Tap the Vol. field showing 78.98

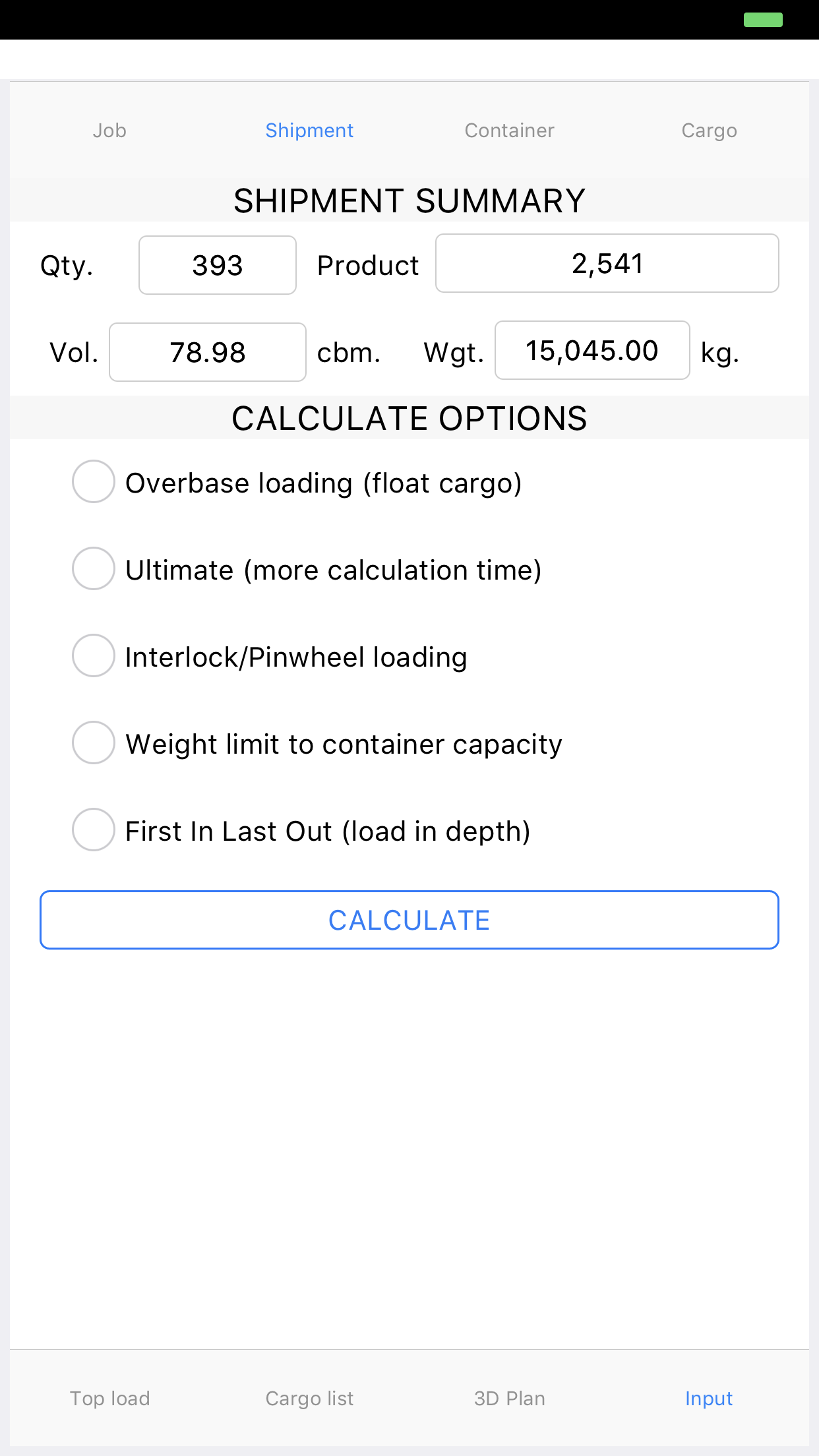tap(208, 352)
